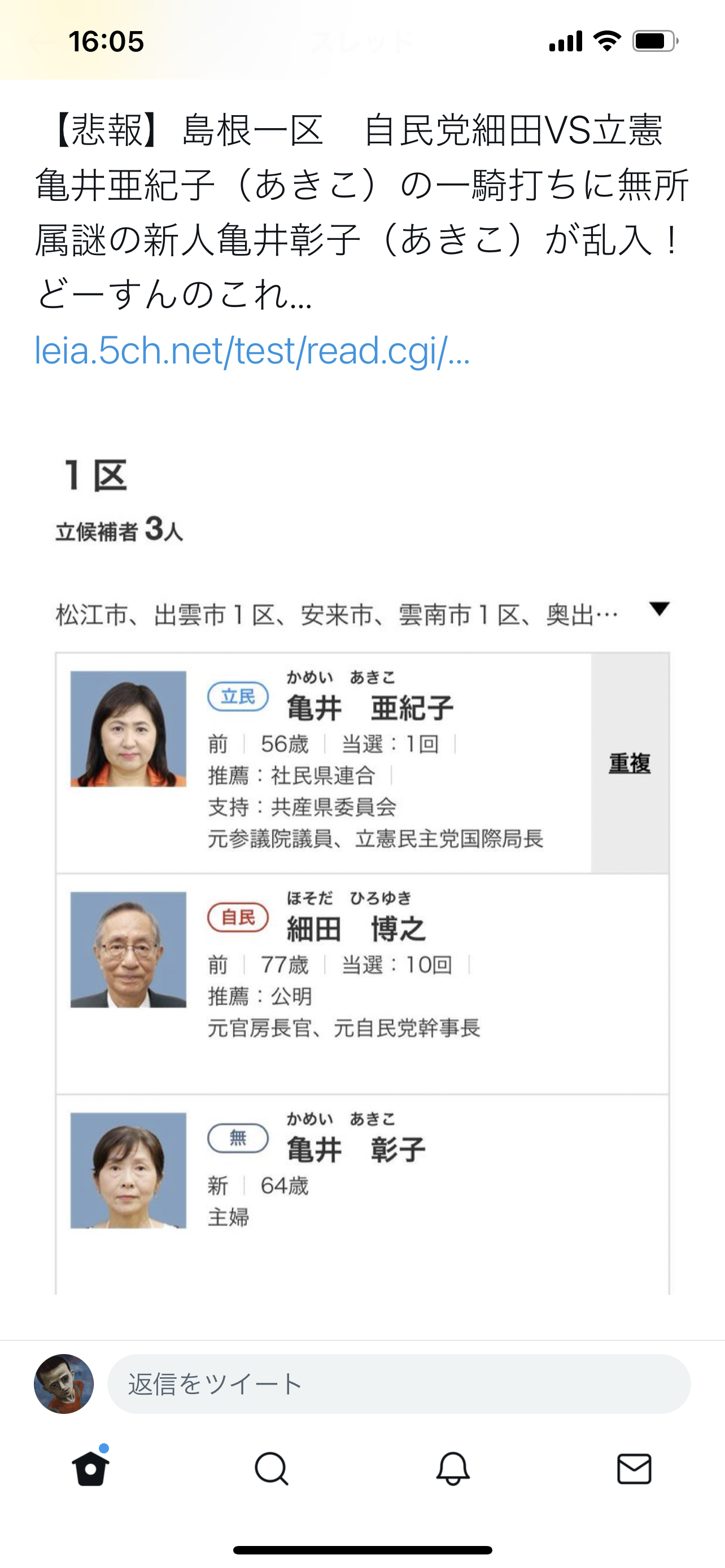Open the messages envelope tab
Screen dimensions: 725x1568
tap(634, 1469)
